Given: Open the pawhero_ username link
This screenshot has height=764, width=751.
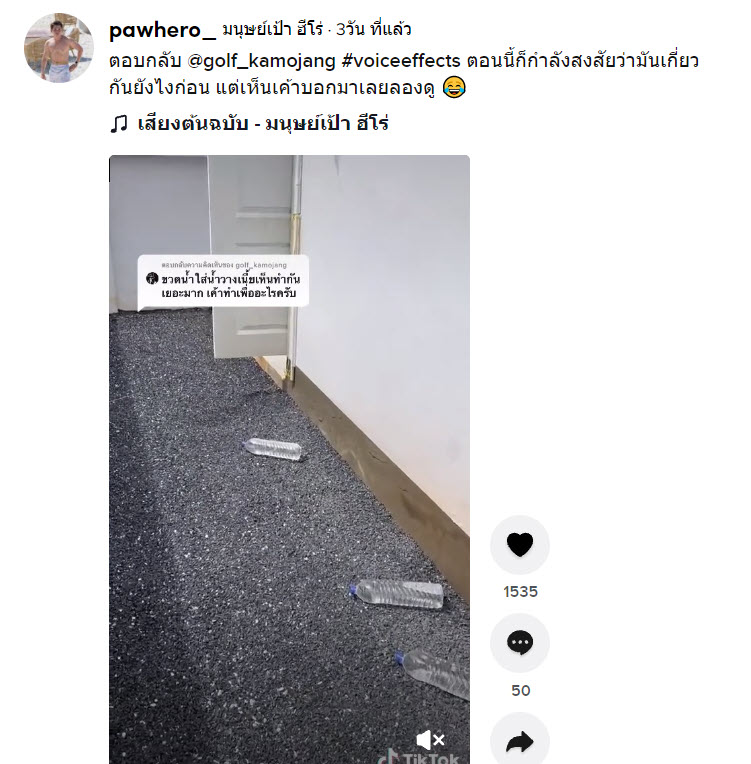Looking at the screenshot, I should [162, 29].
